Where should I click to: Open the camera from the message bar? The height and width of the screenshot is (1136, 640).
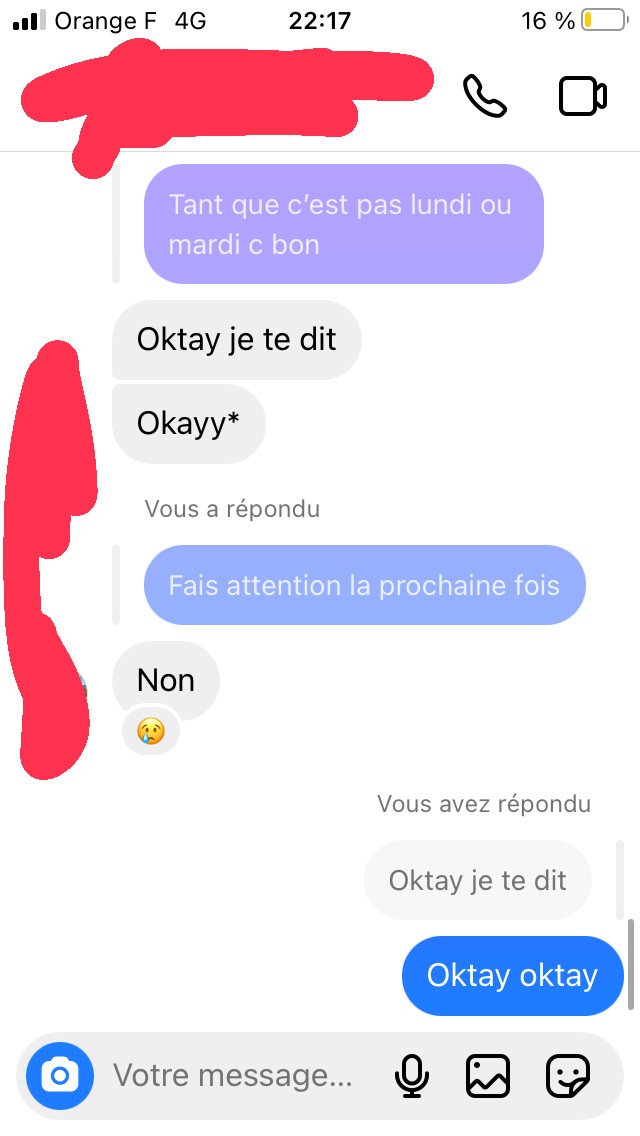point(60,1076)
